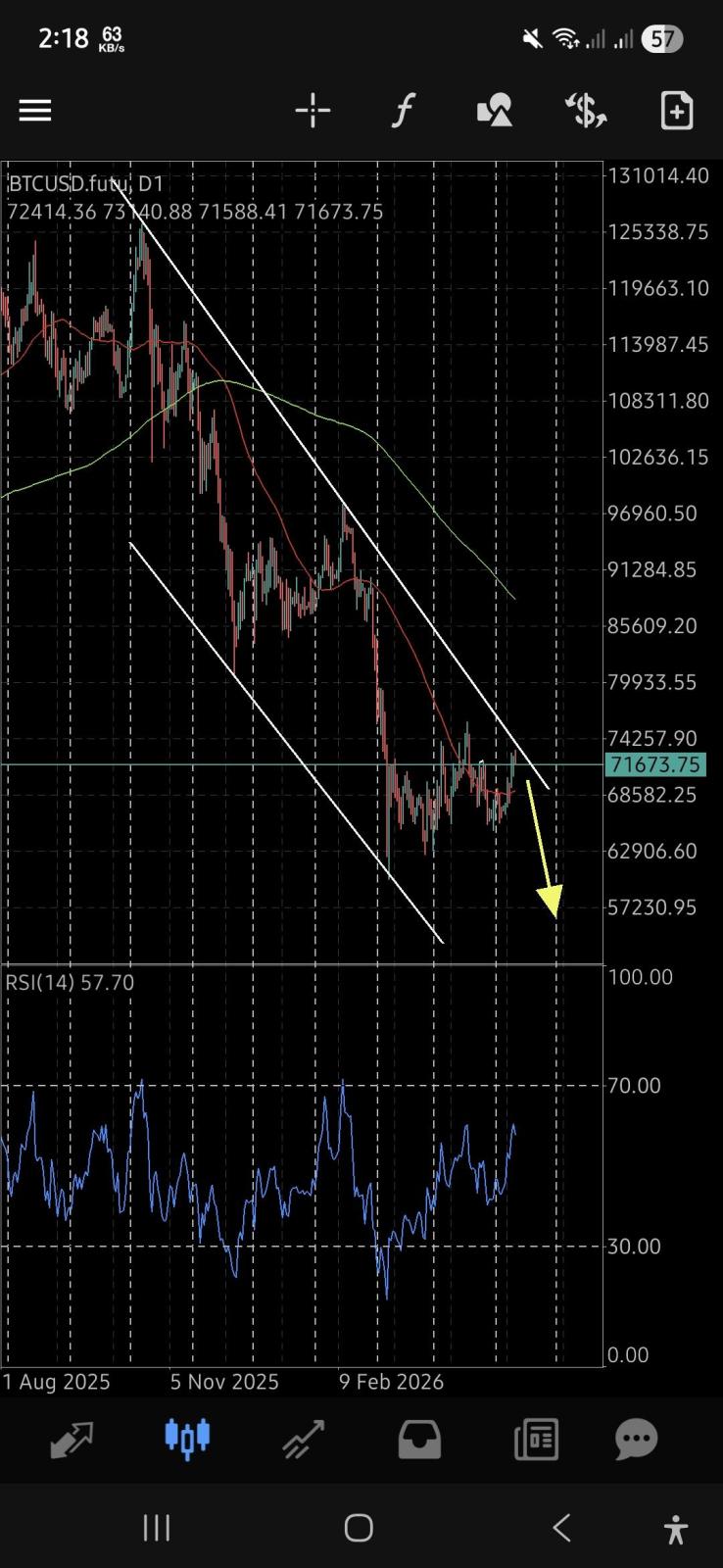The image size is (723, 1568).
Task: Open the History inbox section
Action: 419,1439
